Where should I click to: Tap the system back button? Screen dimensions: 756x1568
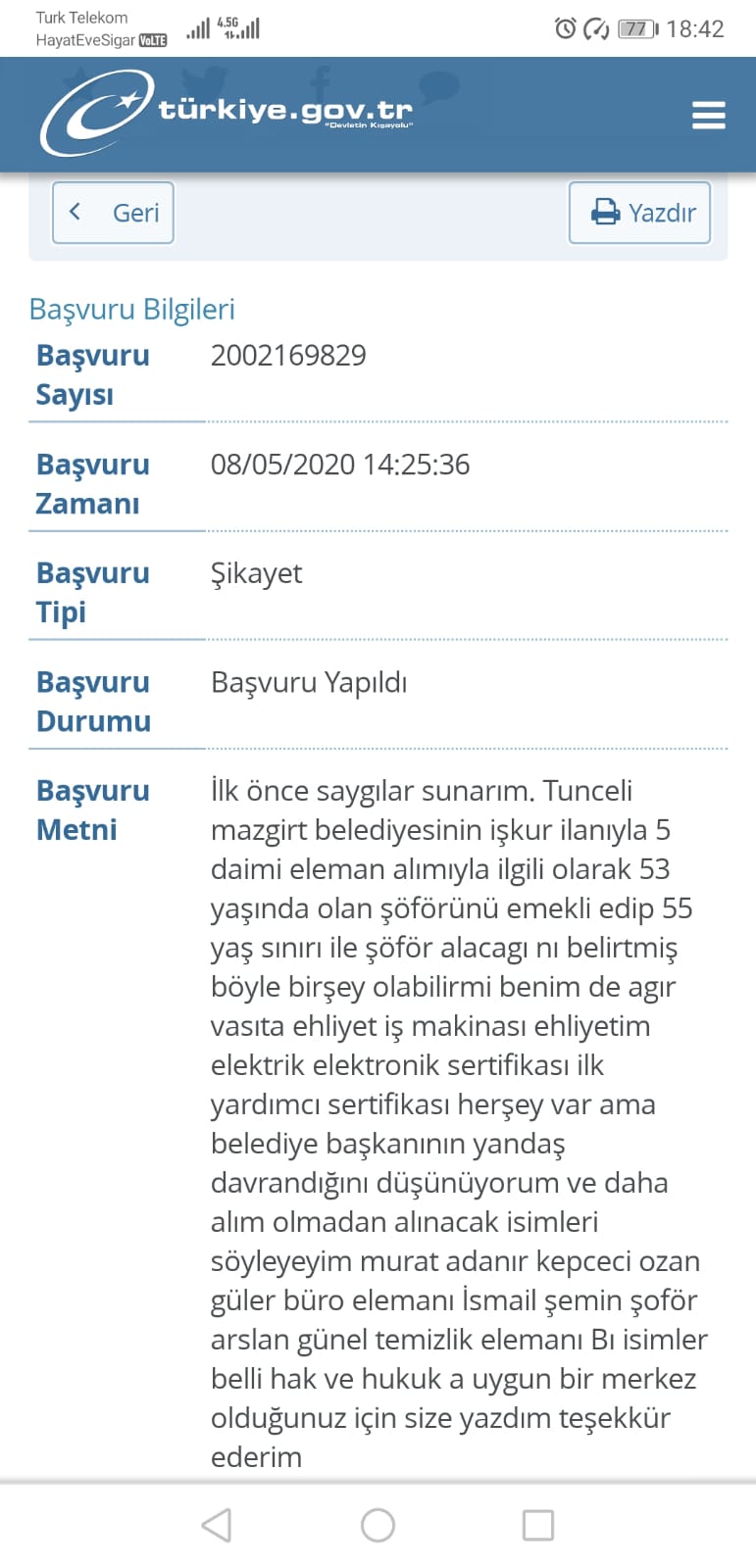pos(217,1525)
